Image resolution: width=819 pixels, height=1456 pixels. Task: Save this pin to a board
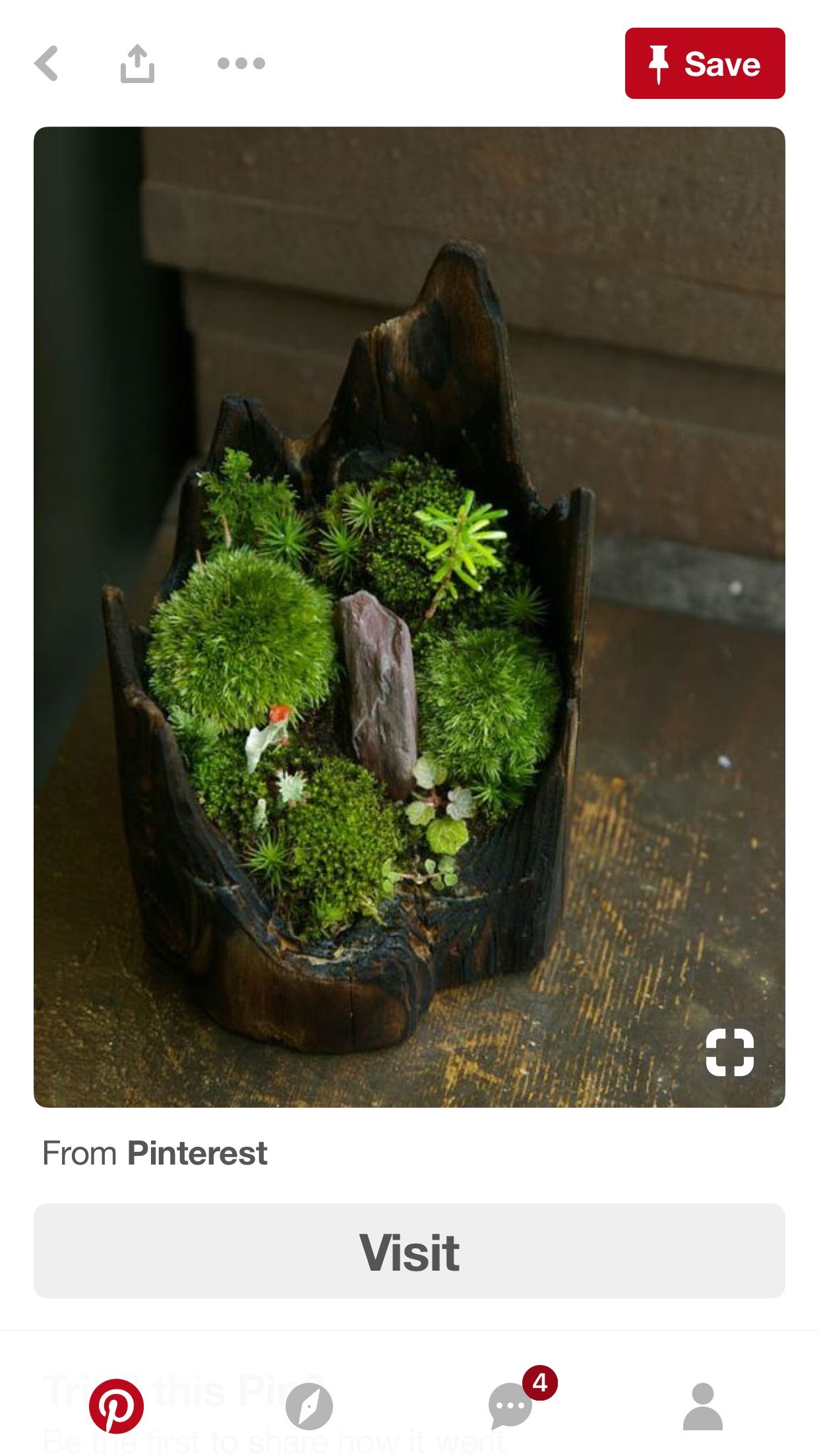705,63
